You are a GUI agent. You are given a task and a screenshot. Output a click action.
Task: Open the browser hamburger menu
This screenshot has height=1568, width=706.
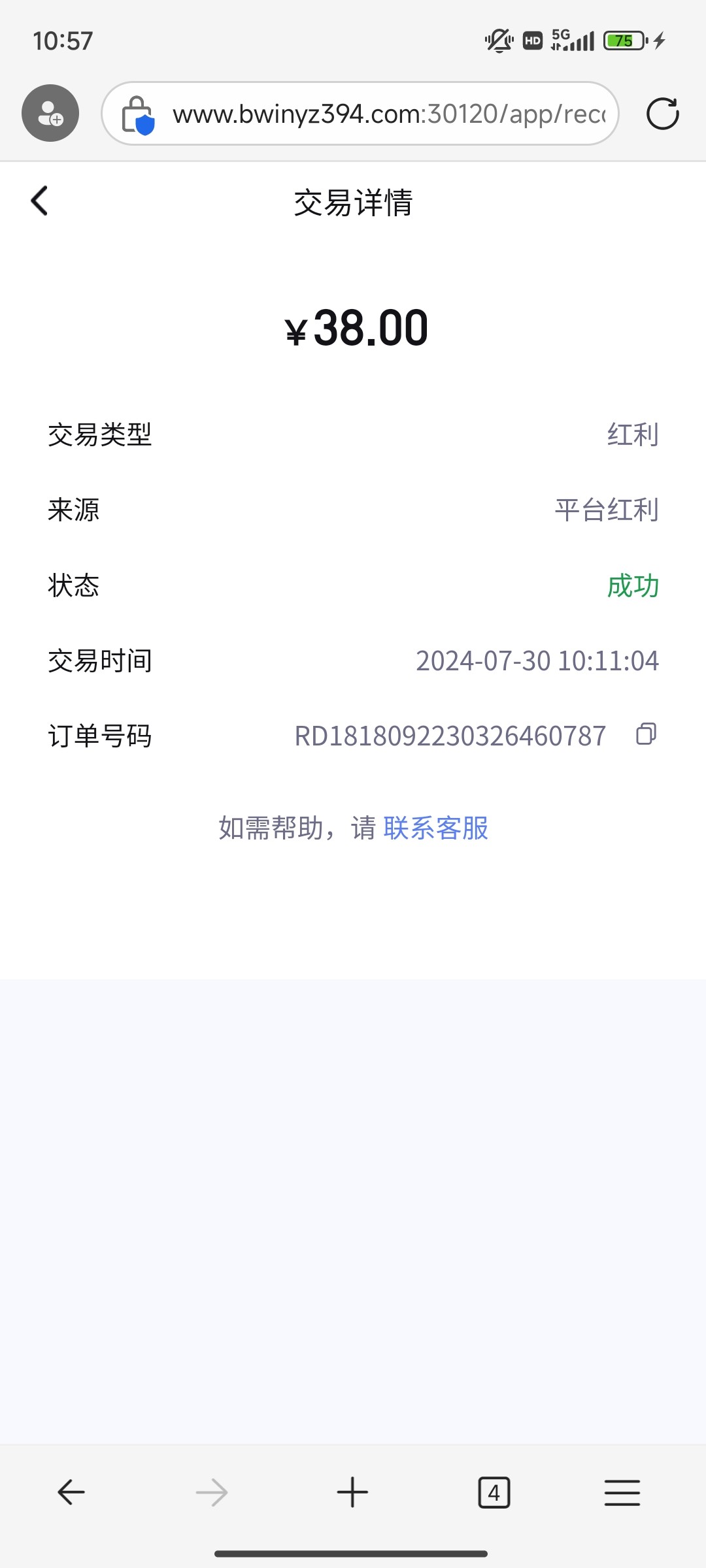click(x=622, y=1492)
